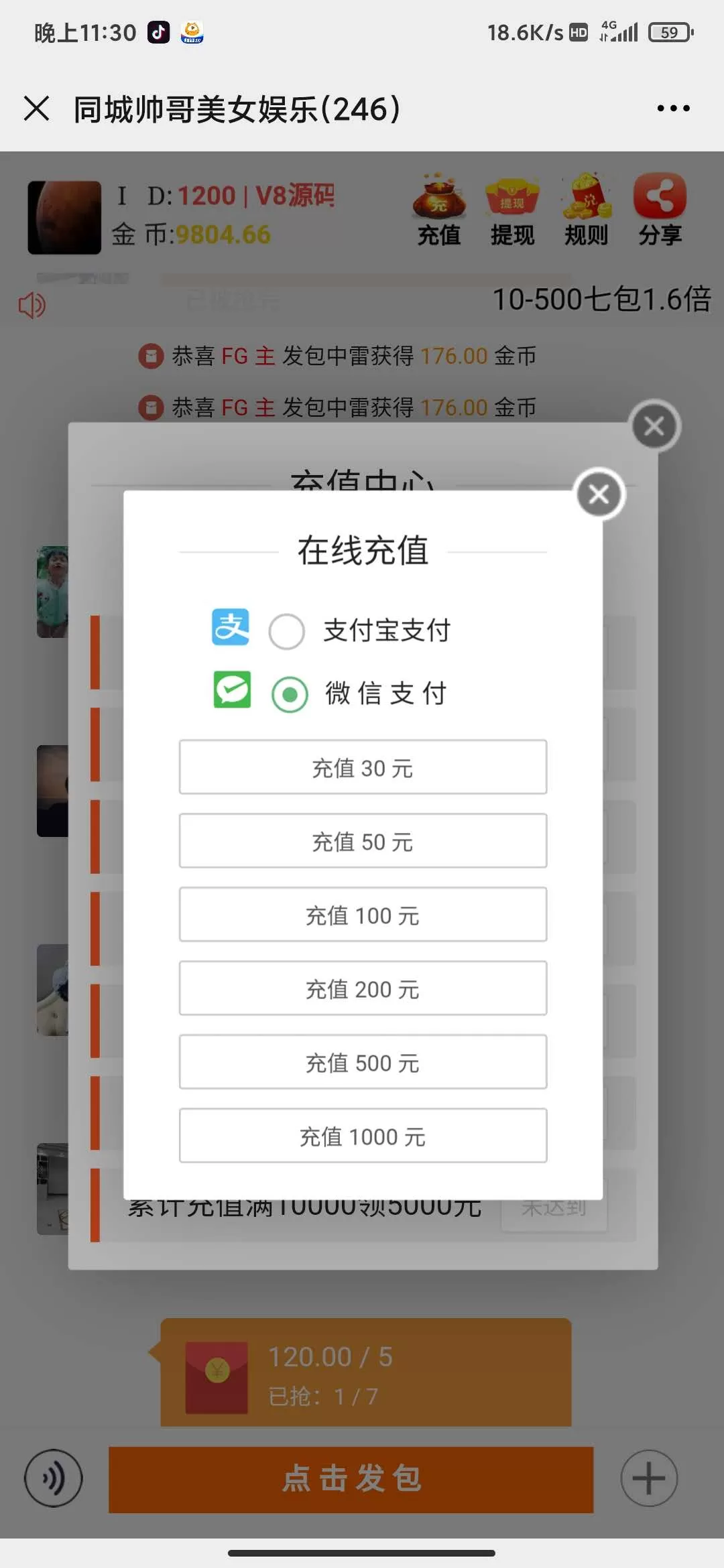Choose 充值 100 元 option
Image resolution: width=724 pixels, height=1568 pixels.
click(363, 915)
